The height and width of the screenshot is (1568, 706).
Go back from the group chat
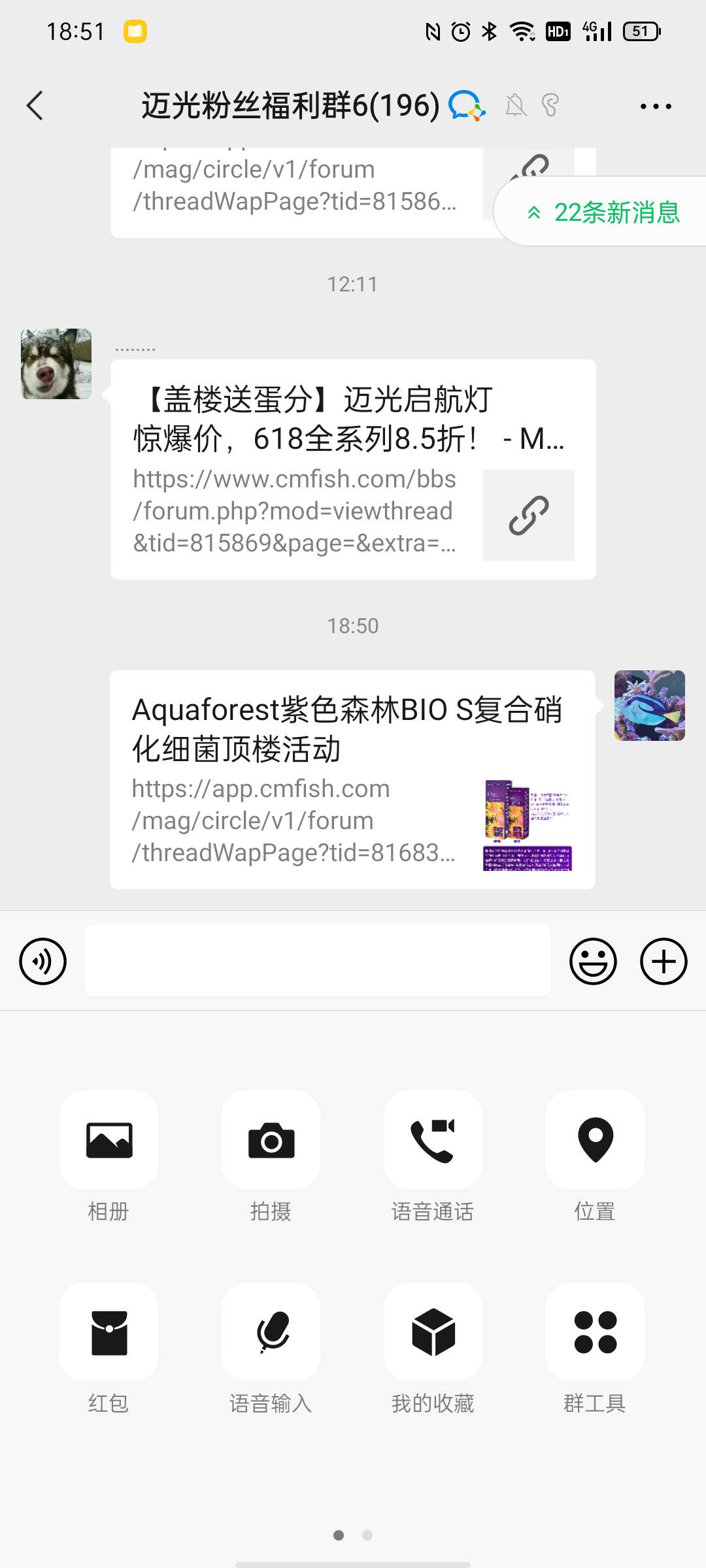[35, 106]
